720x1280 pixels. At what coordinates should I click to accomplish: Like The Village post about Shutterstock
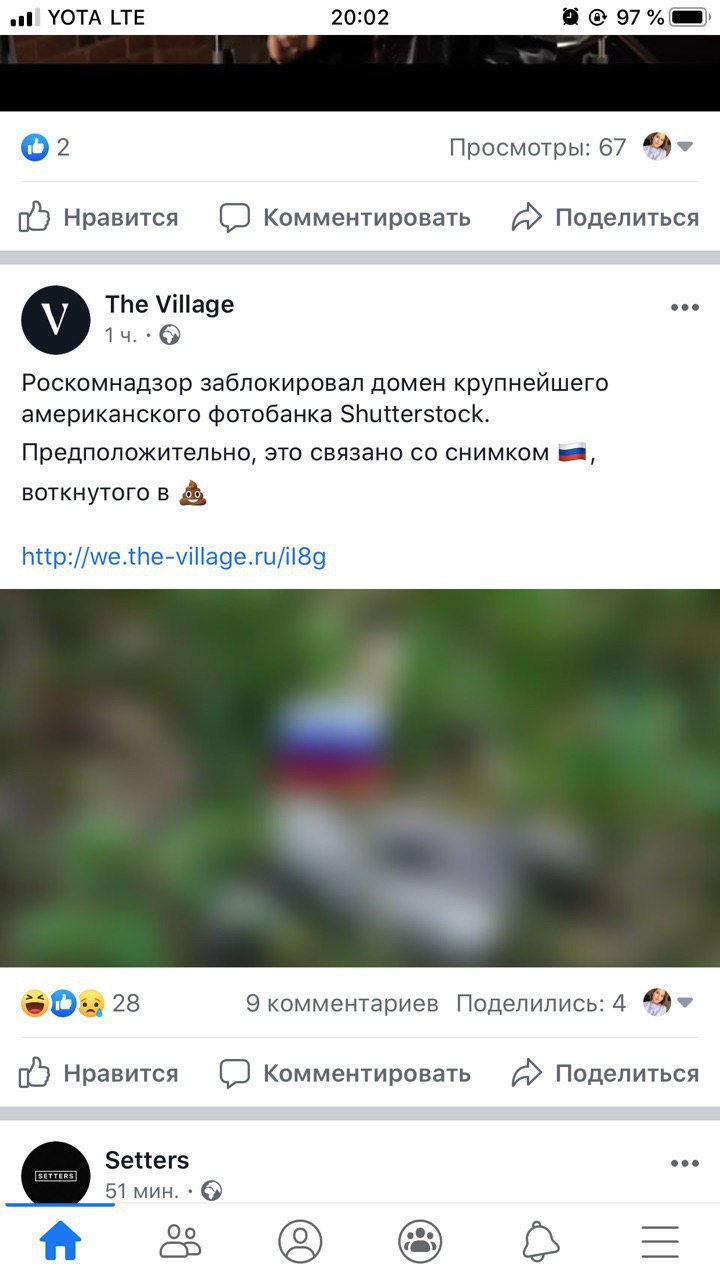coord(98,1073)
